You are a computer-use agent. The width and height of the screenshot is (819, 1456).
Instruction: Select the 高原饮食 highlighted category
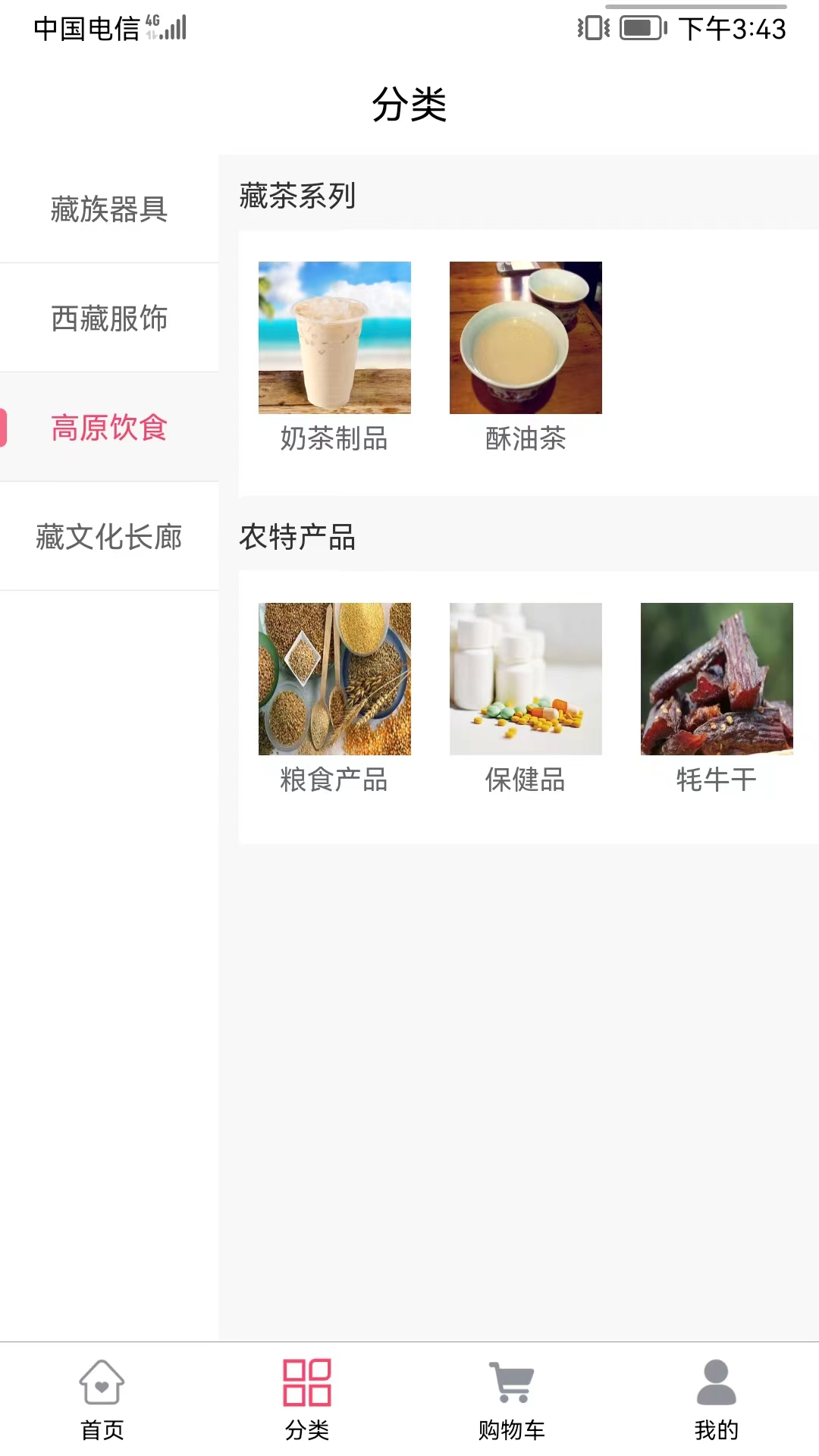tap(109, 428)
